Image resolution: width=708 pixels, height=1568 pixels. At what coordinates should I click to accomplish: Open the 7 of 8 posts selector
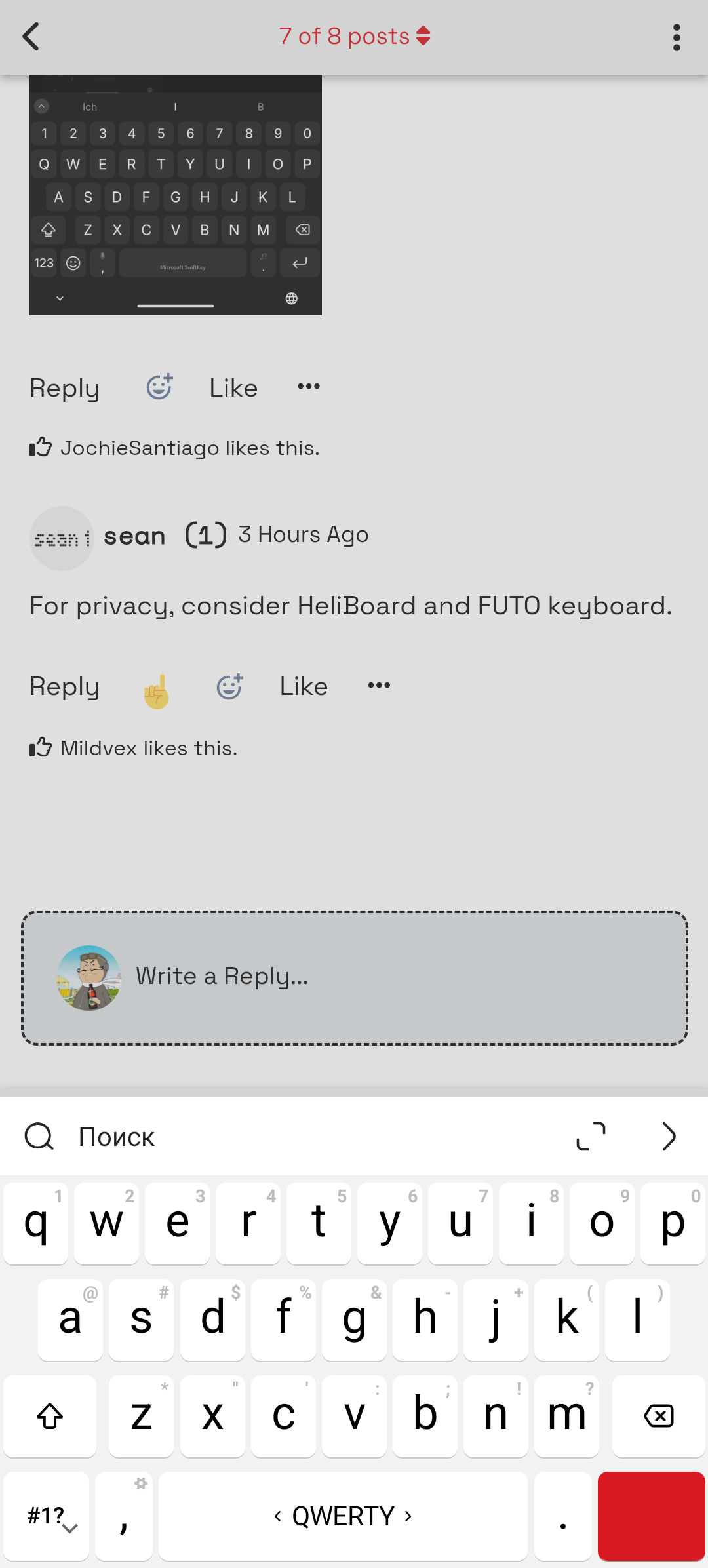pyautogui.click(x=354, y=37)
